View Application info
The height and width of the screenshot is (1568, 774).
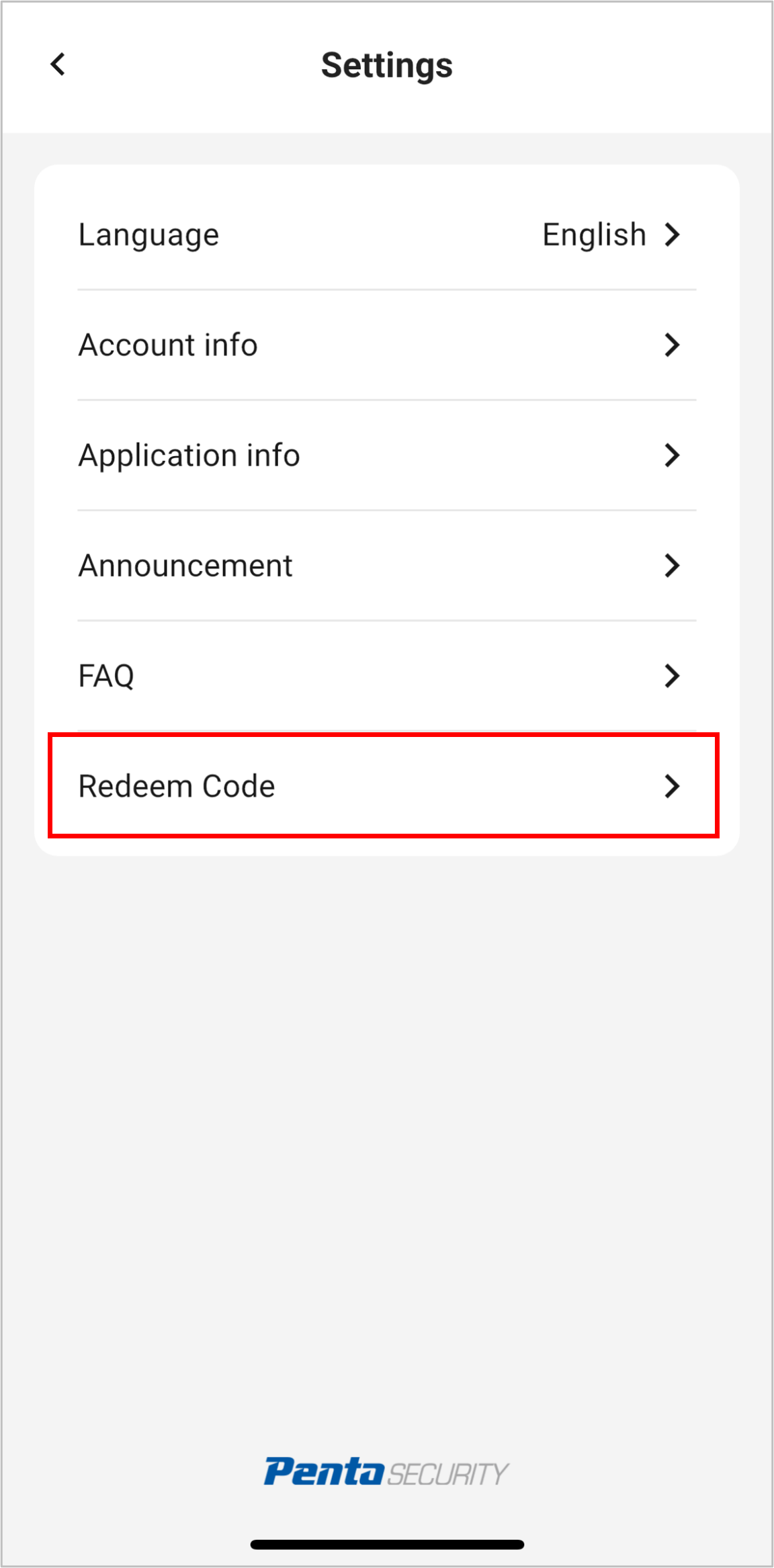pos(386,455)
